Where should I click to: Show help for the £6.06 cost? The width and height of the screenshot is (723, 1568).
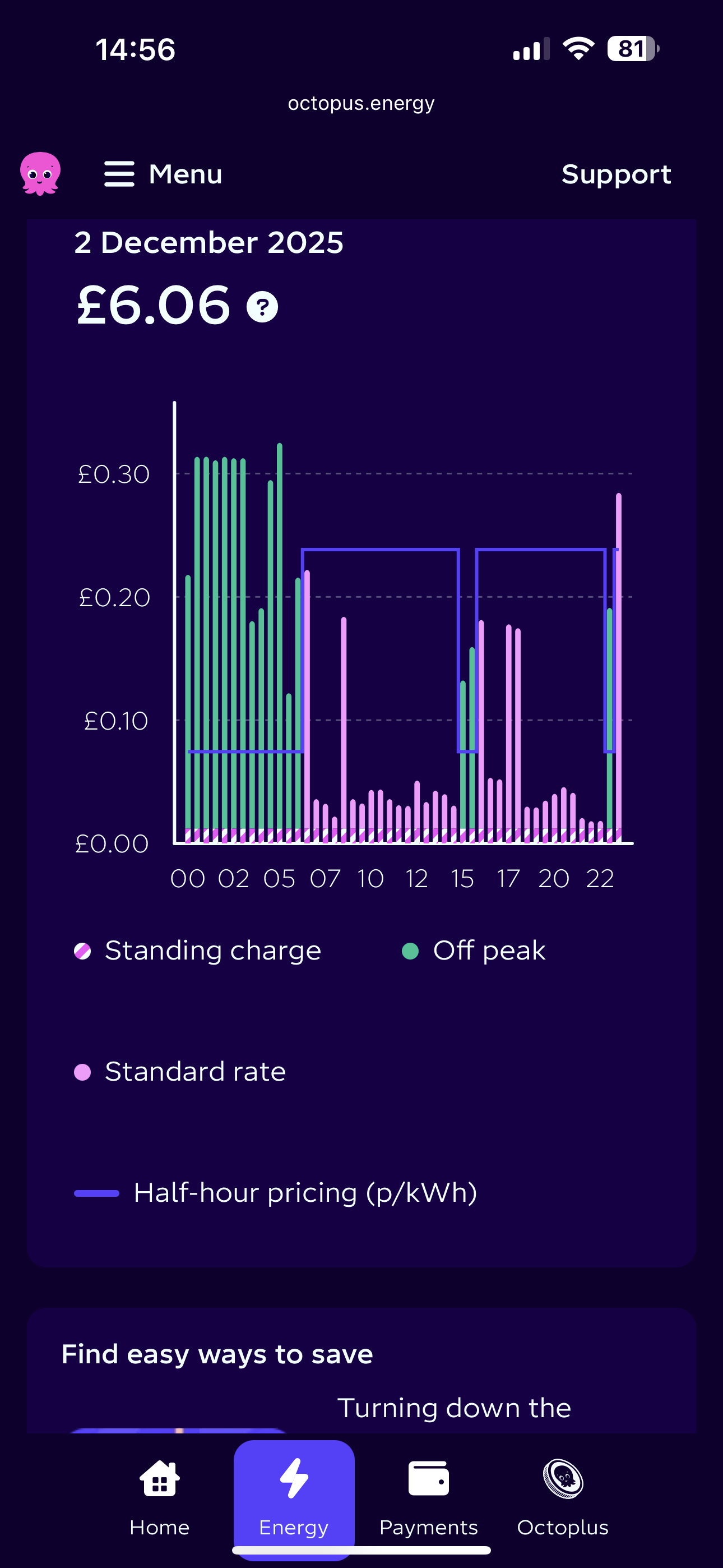pyautogui.click(x=262, y=307)
